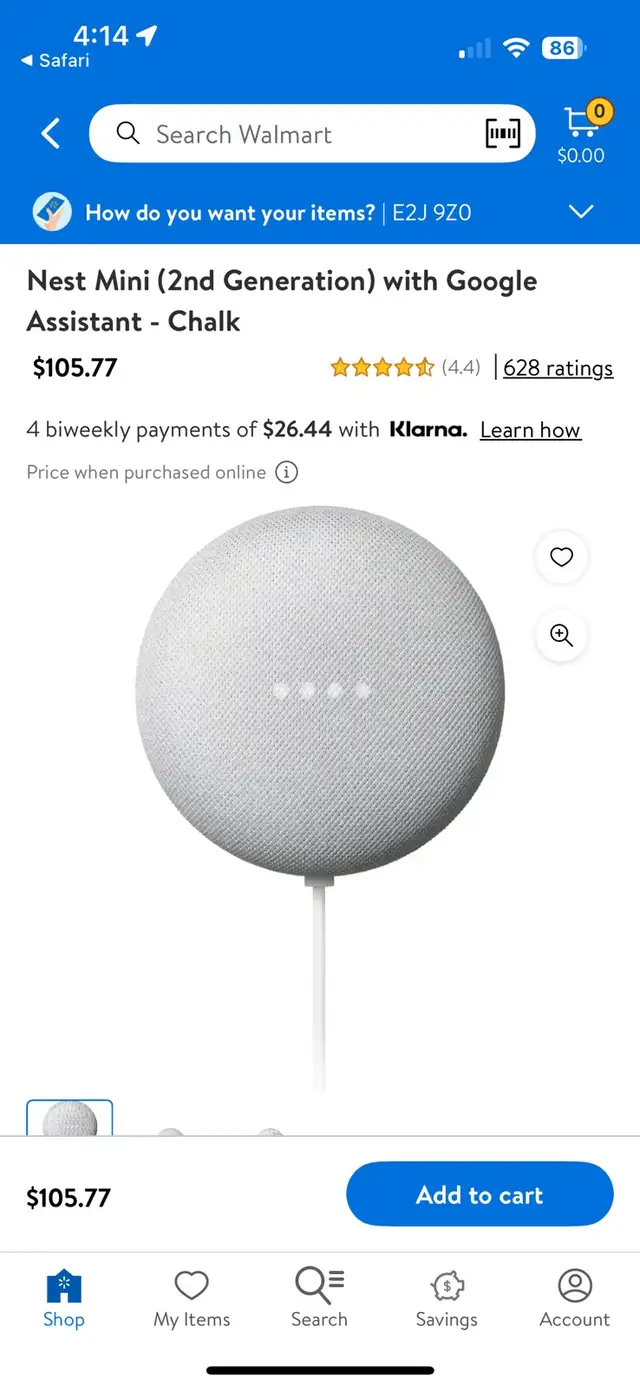Open the 628 ratings link
The image size is (640, 1388).
tap(558, 368)
